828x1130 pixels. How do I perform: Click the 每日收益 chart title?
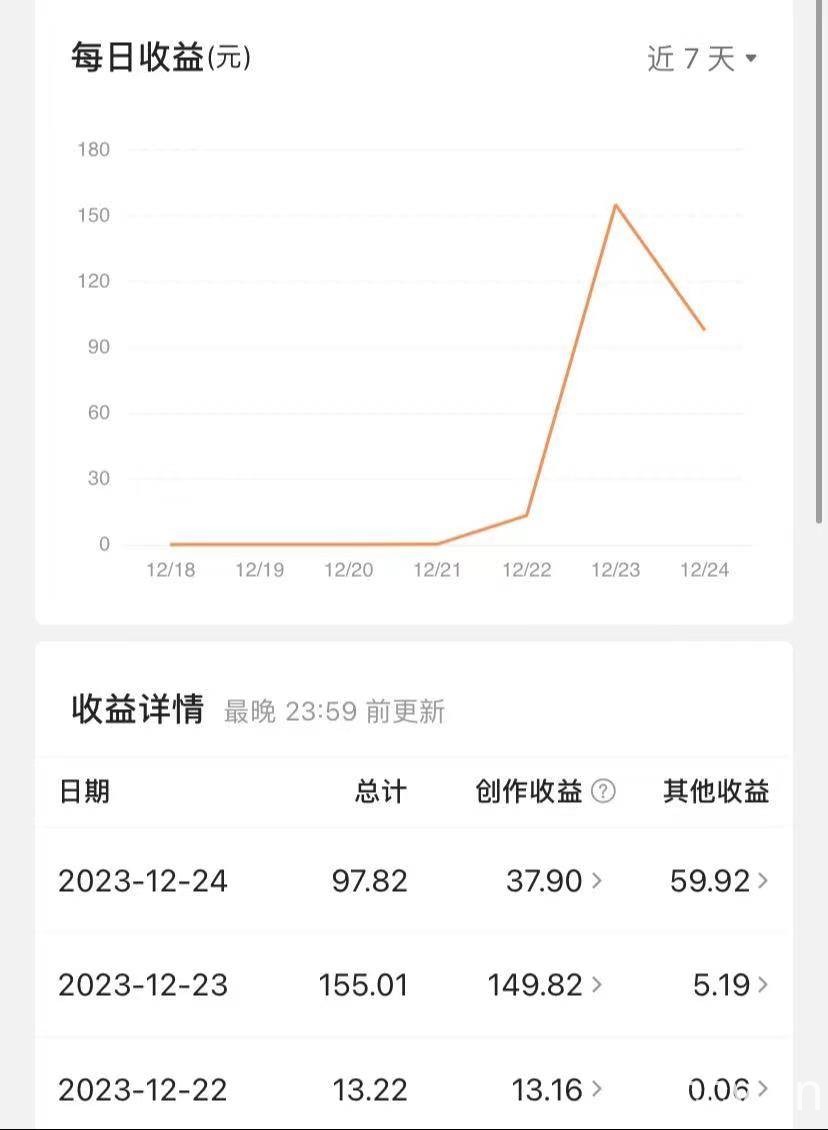pyautogui.click(x=141, y=56)
